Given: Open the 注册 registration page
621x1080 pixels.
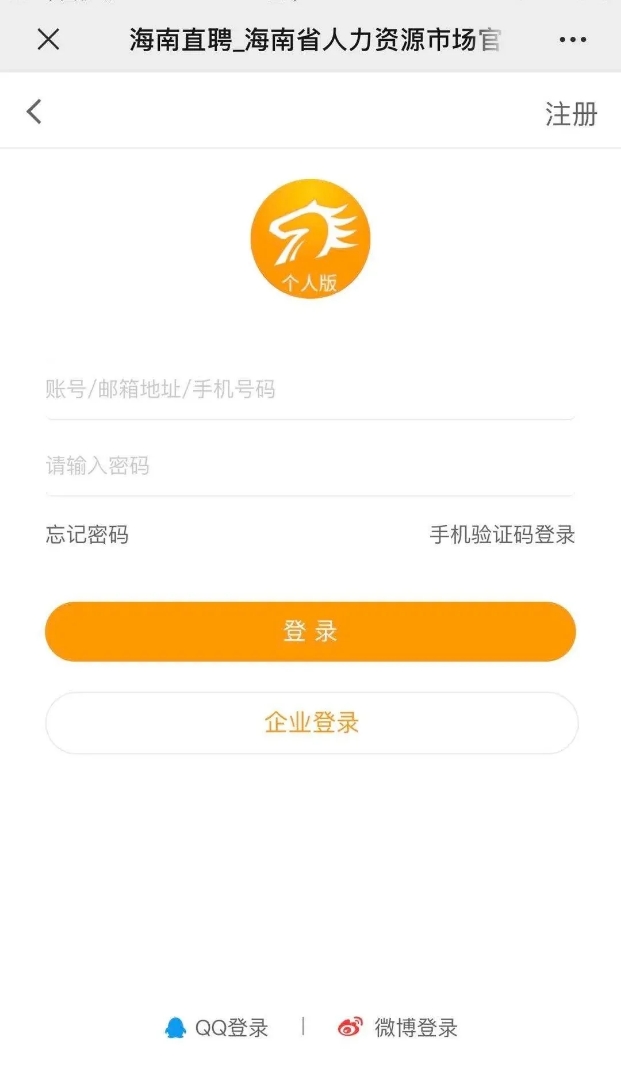Looking at the screenshot, I should coord(571,114).
